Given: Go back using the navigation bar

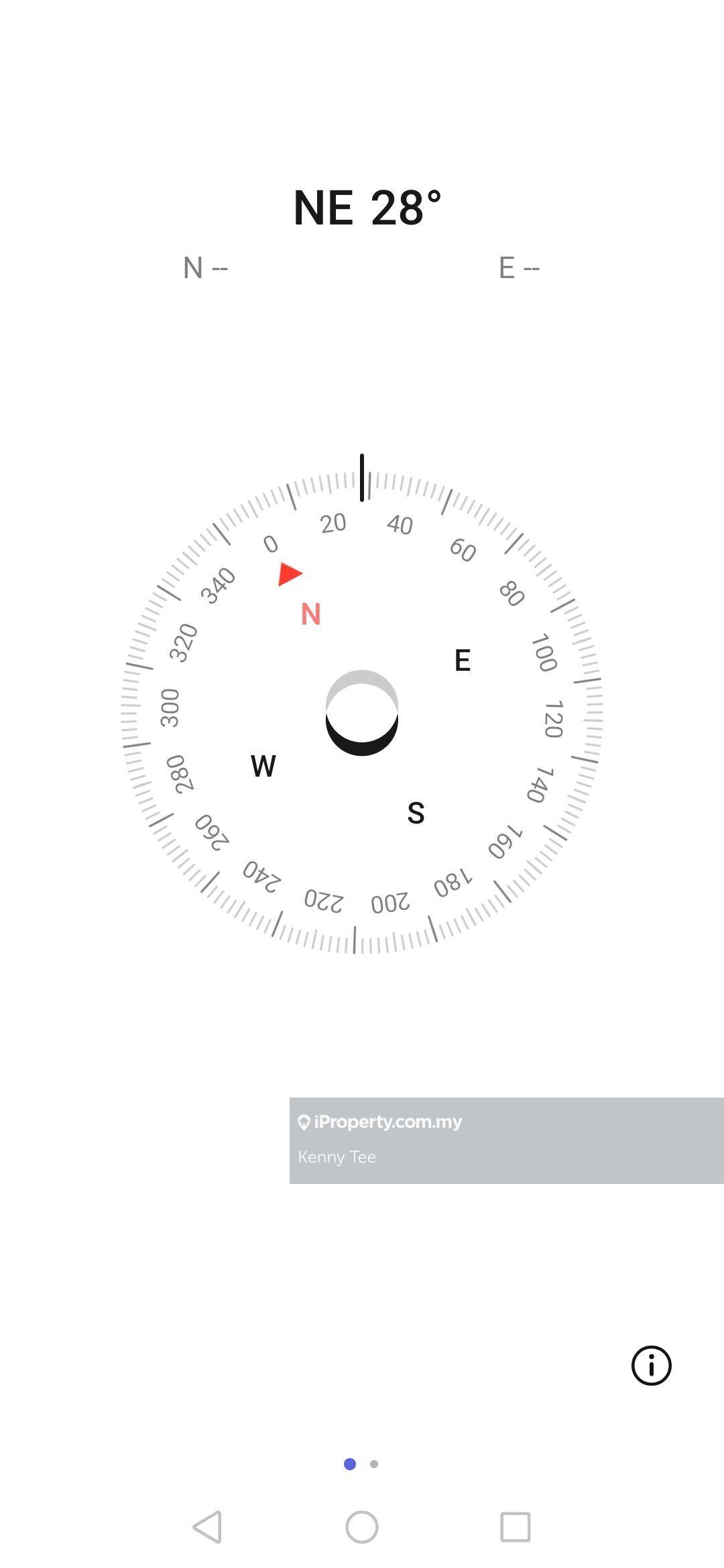Looking at the screenshot, I should pos(208,1527).
